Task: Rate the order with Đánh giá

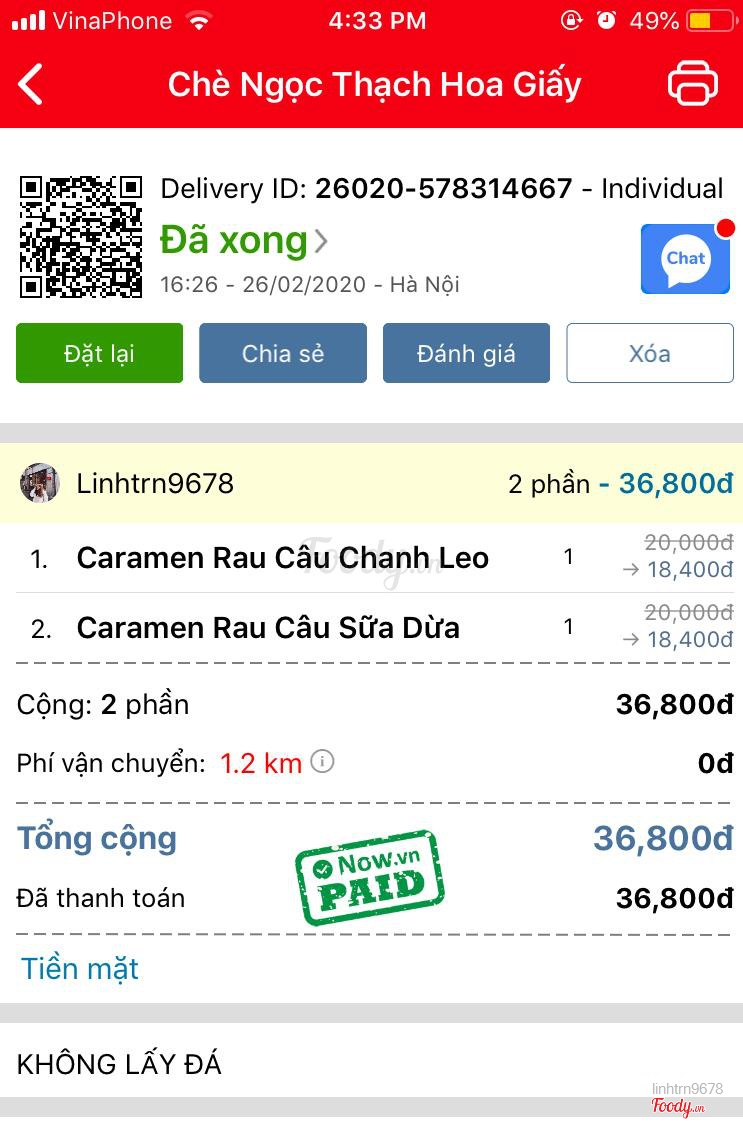Action: pyautogui.click(x=466, y=353)
